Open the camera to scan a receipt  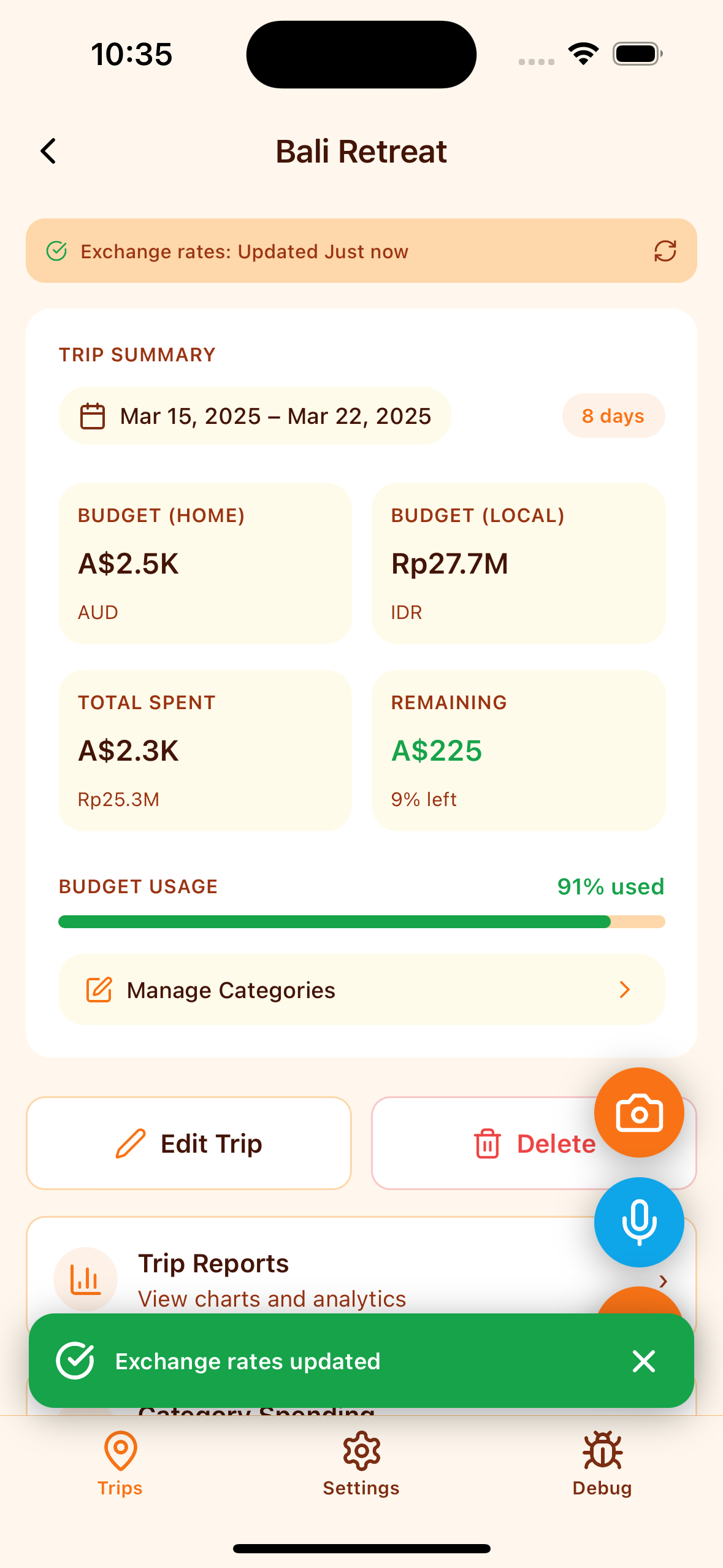coord(638,1112)
